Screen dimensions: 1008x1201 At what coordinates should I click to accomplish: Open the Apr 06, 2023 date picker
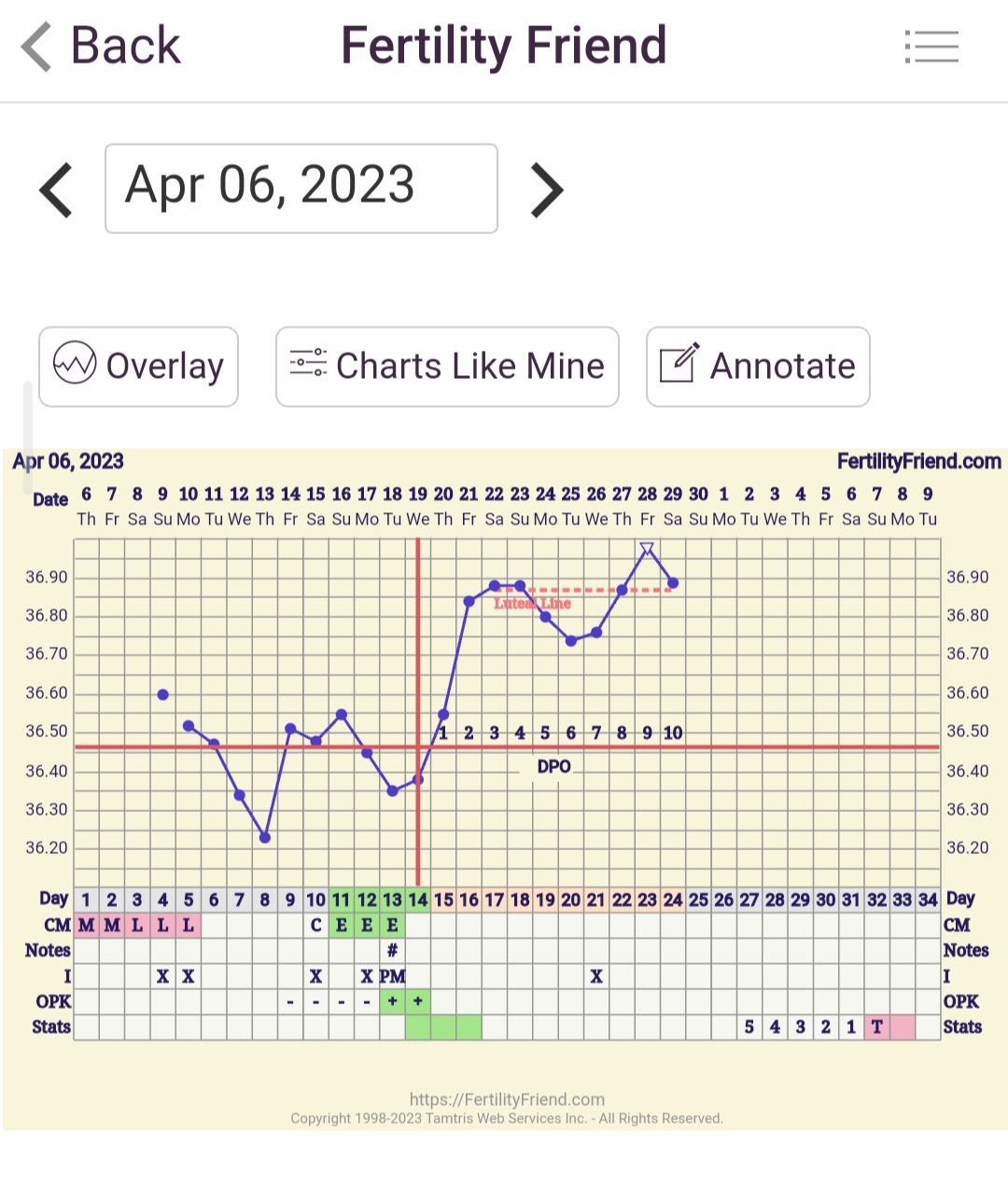pos(301,188)
